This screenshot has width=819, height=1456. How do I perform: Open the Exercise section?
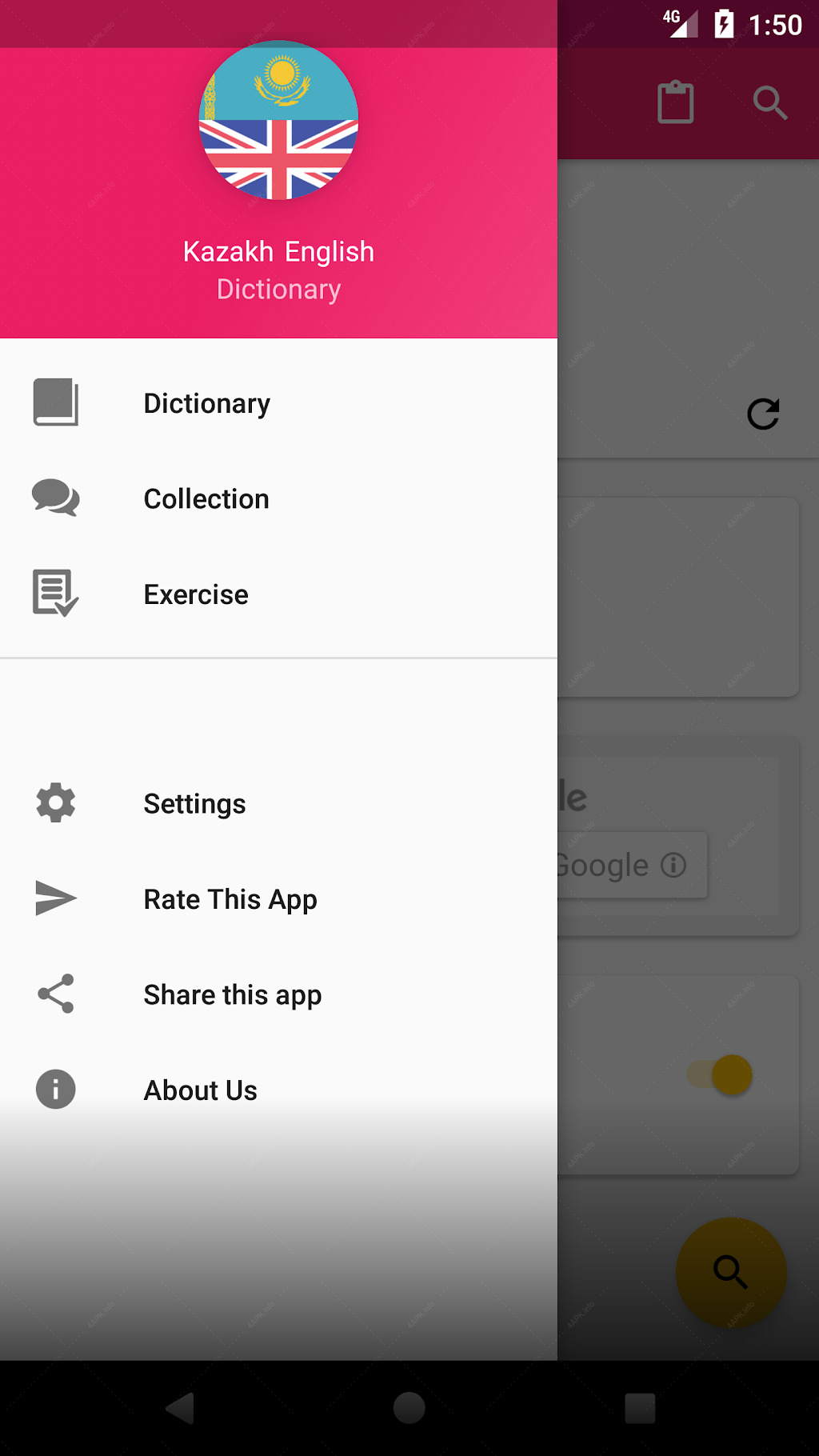pos(278,594)
